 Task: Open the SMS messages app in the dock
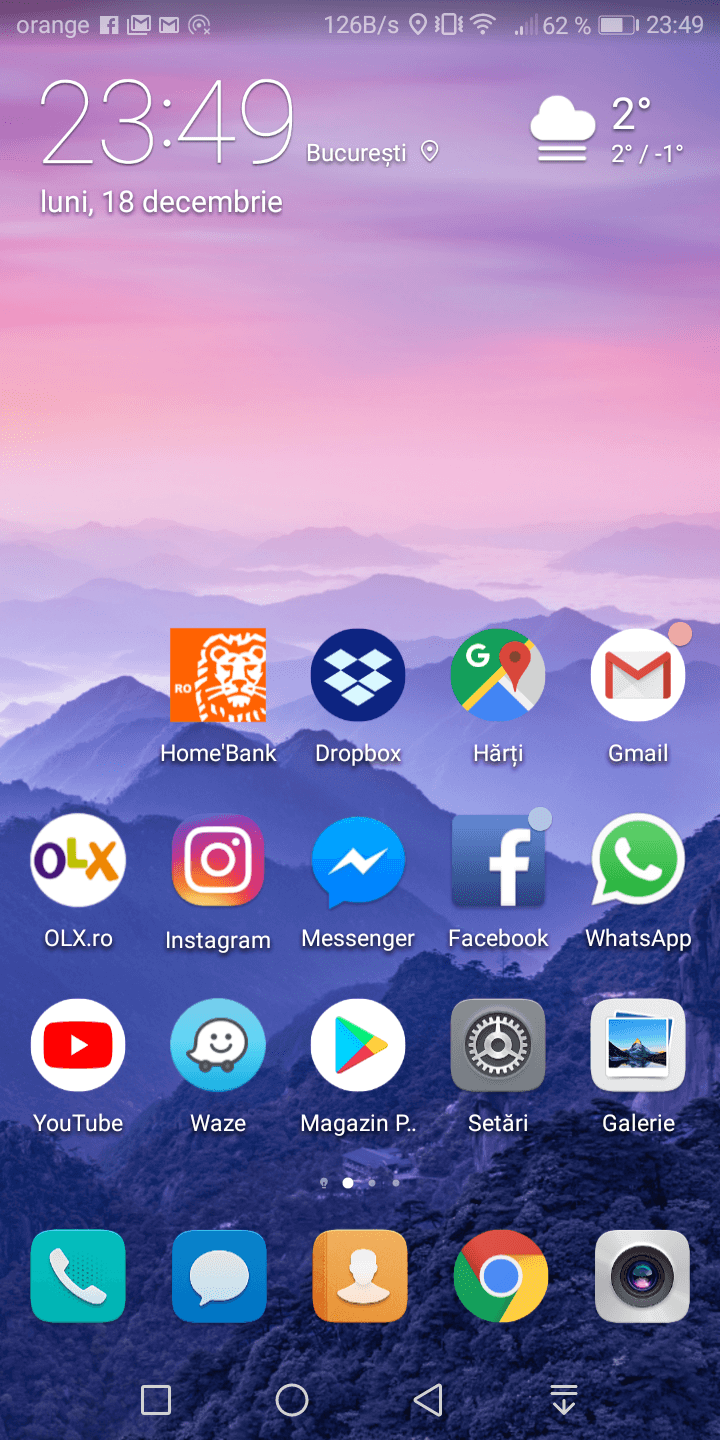[219, 1276]
